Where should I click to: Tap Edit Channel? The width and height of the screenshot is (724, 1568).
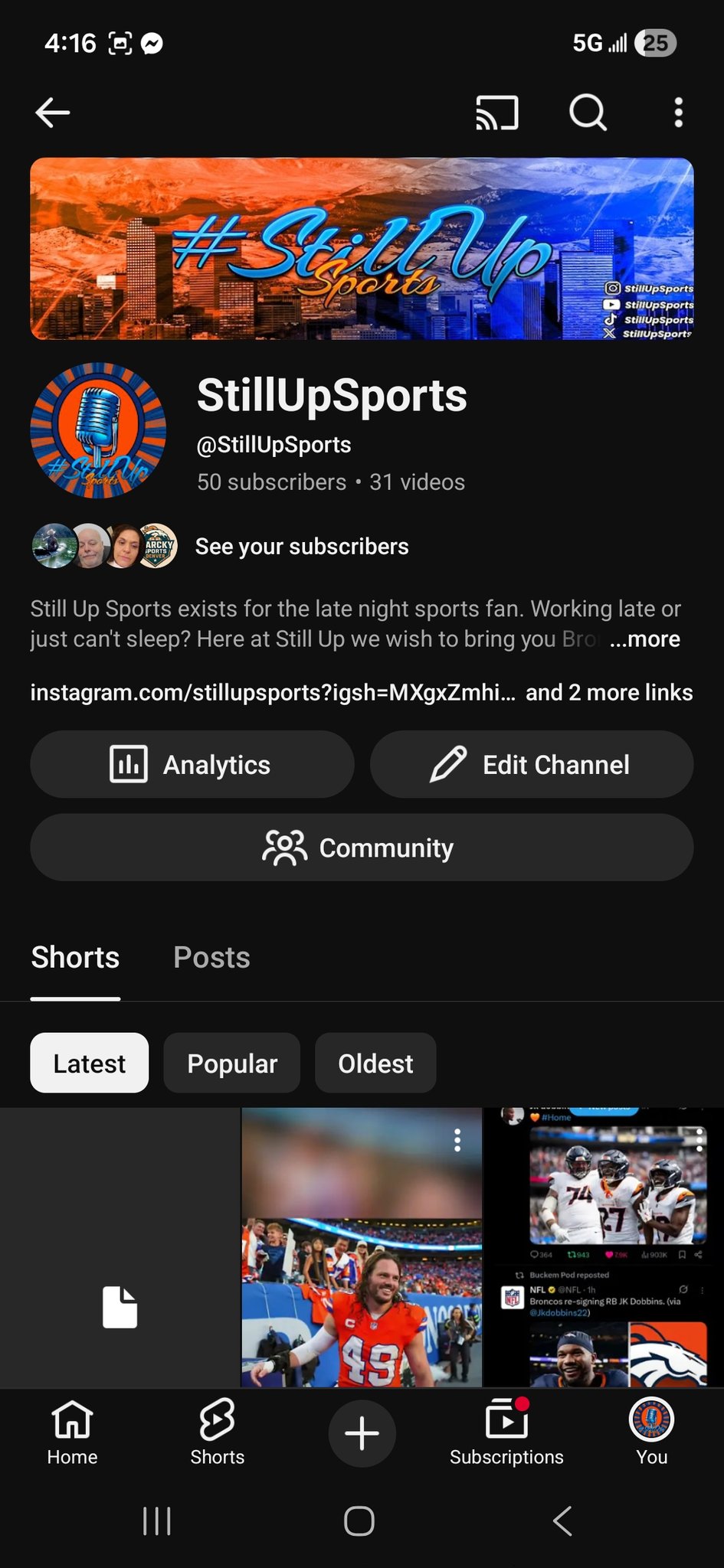tap(532, 765)
